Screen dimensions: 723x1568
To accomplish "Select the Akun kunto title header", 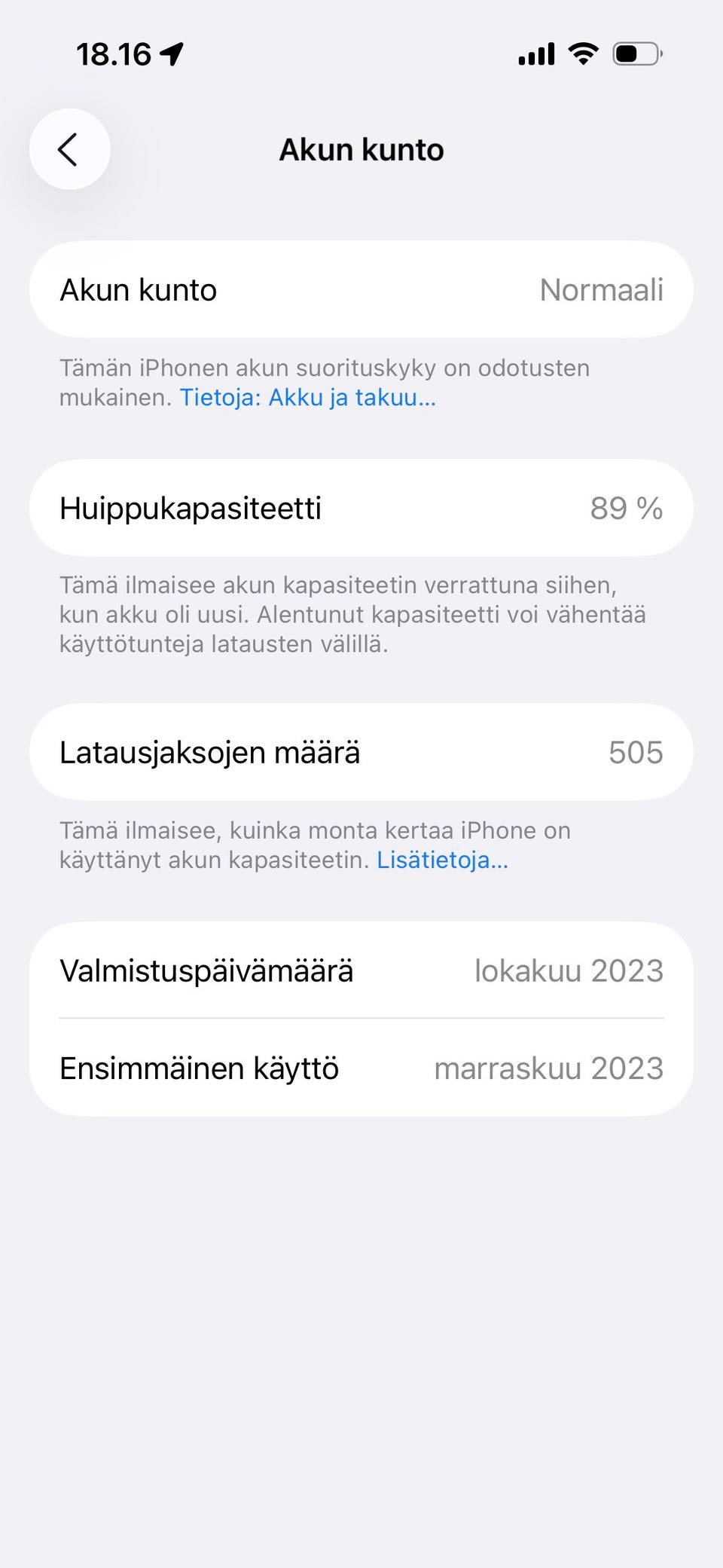I will (x=361, y=148).
